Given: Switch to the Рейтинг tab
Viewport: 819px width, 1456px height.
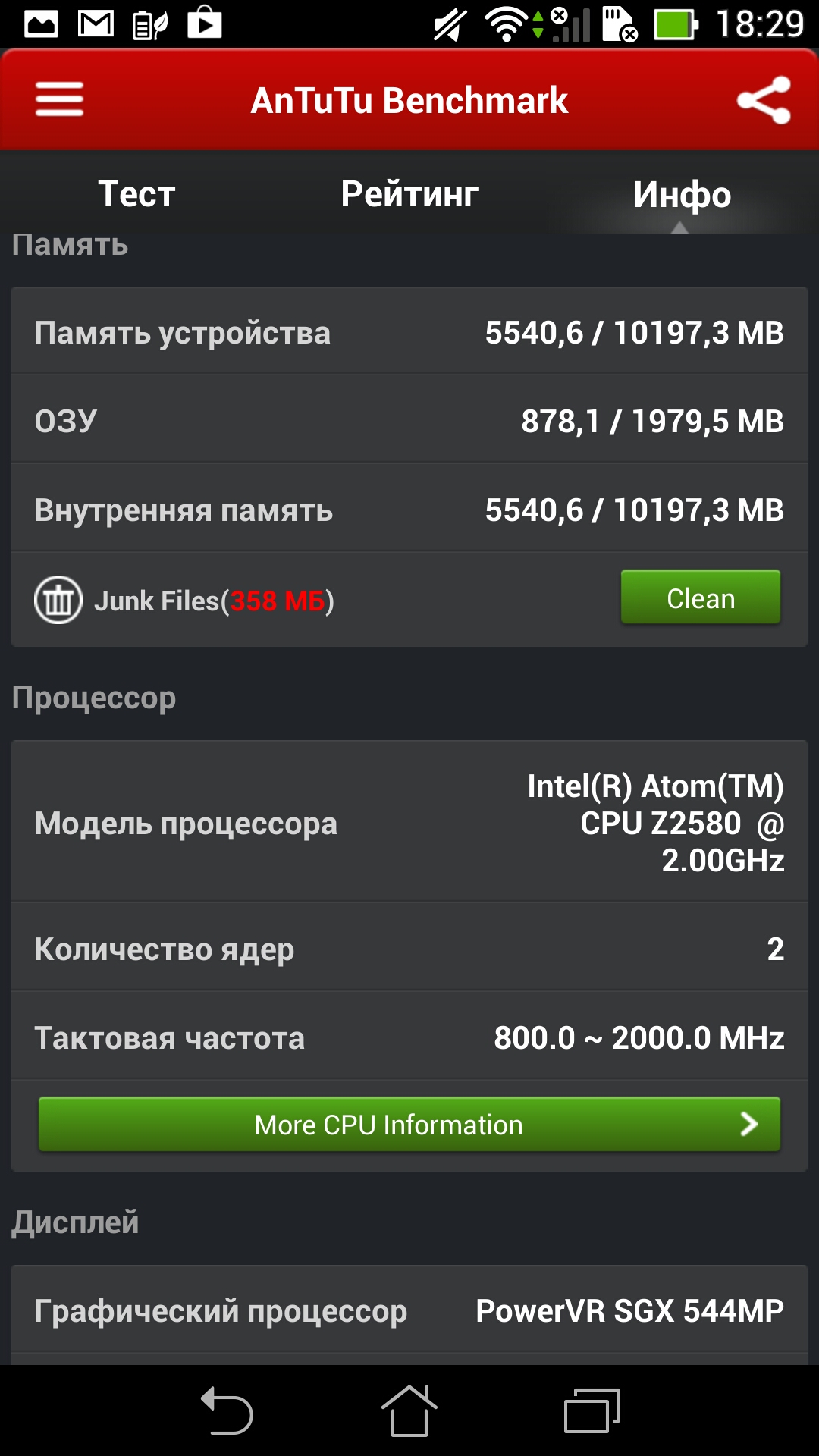Looking at the screenshot, I should [409, 194].
